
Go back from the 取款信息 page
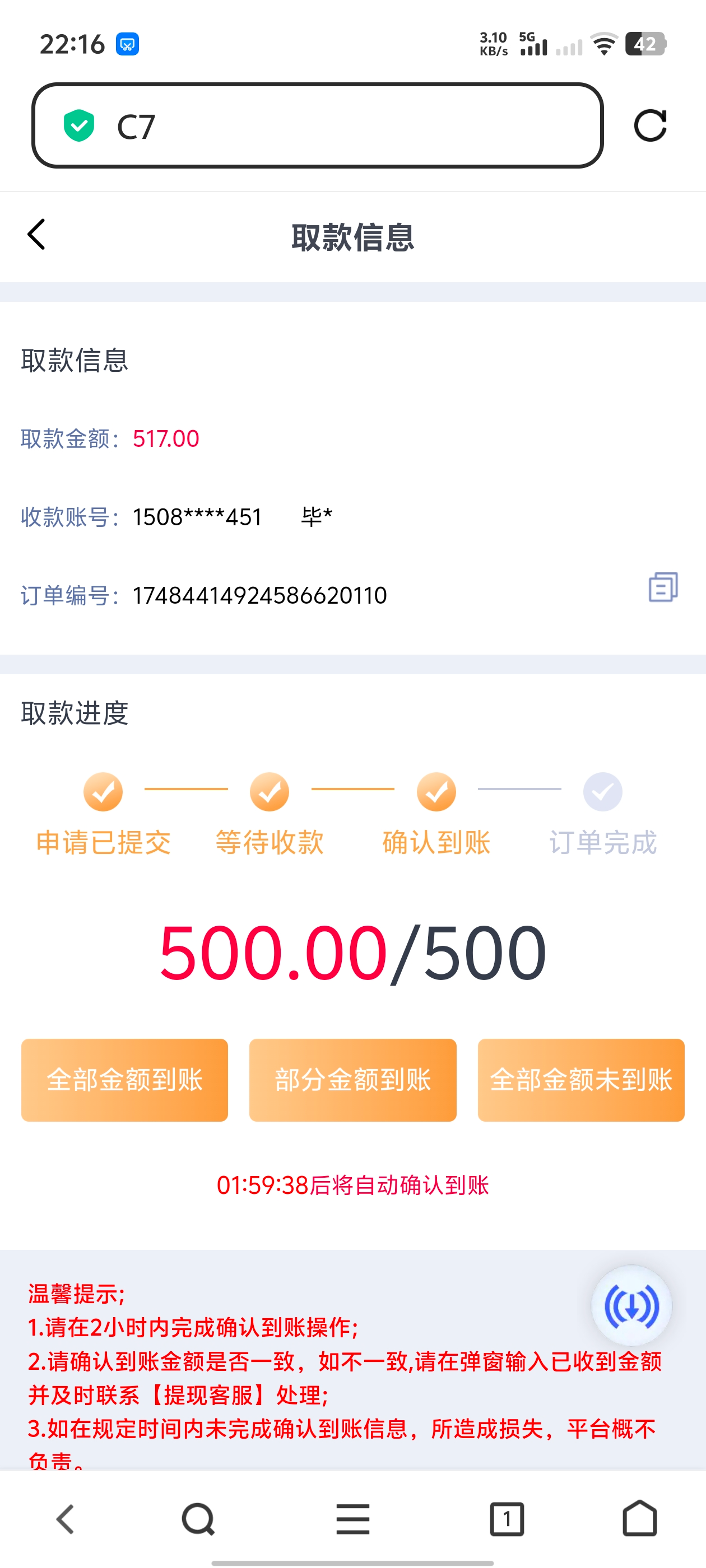(36, 235)
